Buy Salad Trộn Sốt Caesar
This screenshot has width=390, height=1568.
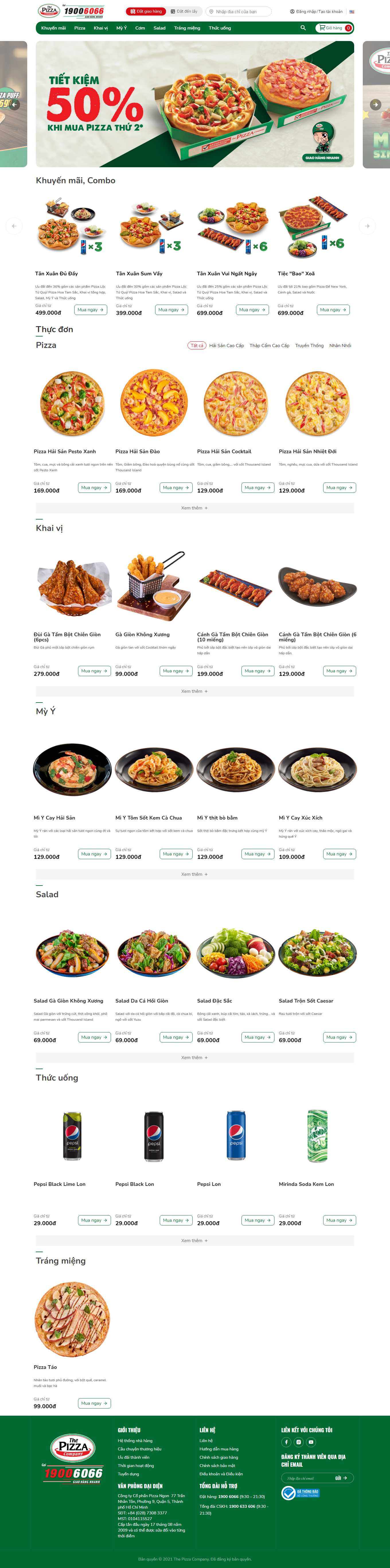pos(339,1037)
